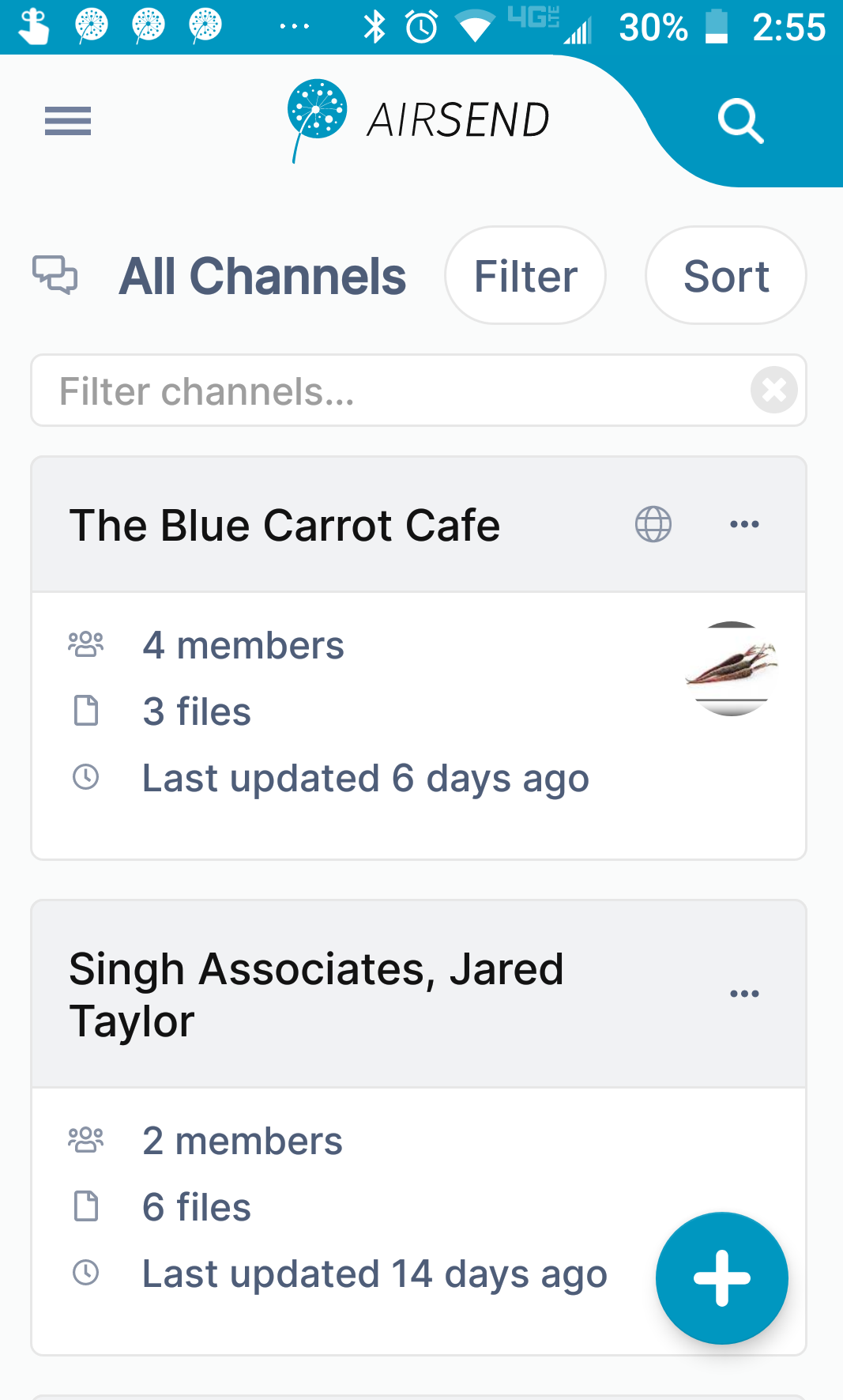The image size is (843, 1400).
Task: Create a new channel with plus button
Action: click(x=721, y=1277)
